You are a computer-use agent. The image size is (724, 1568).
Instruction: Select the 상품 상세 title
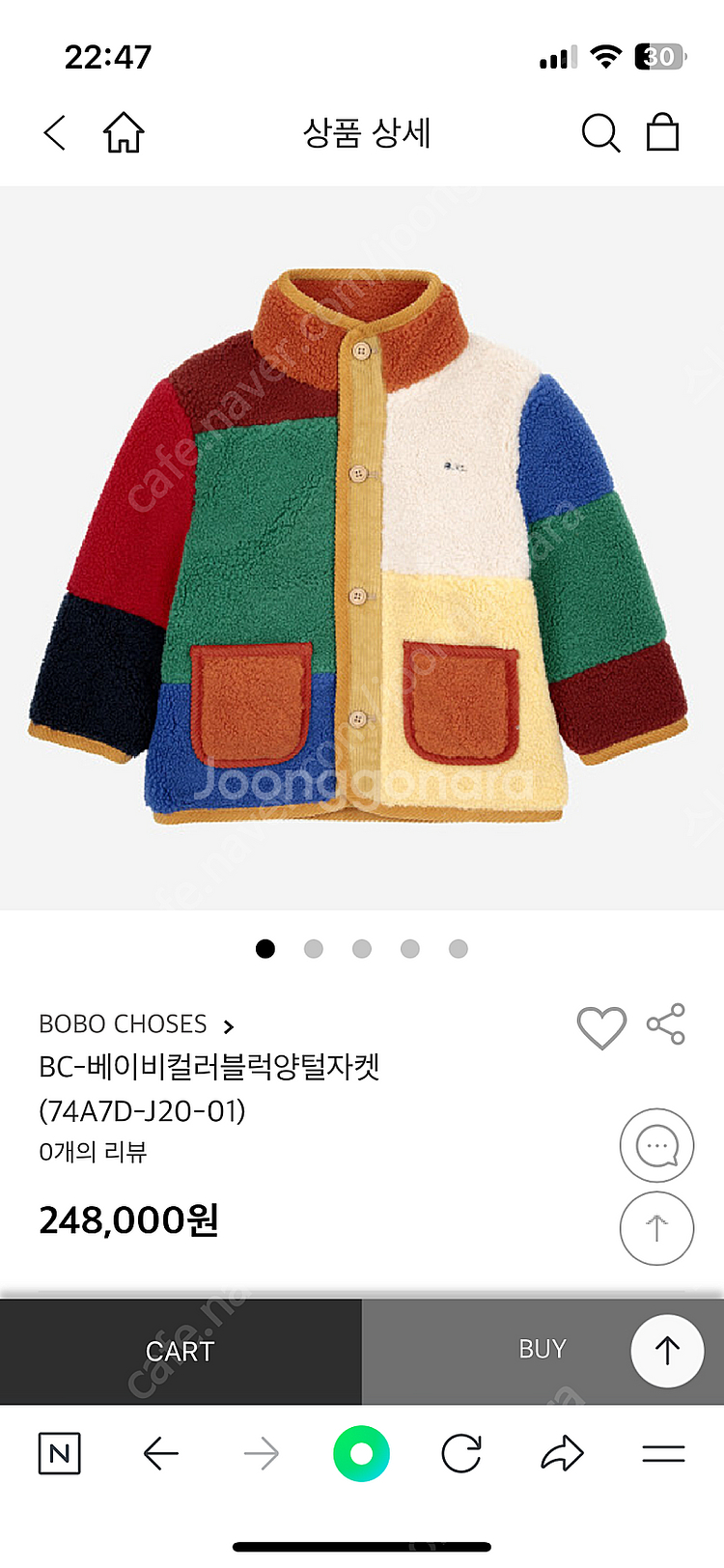coord(368,134)
